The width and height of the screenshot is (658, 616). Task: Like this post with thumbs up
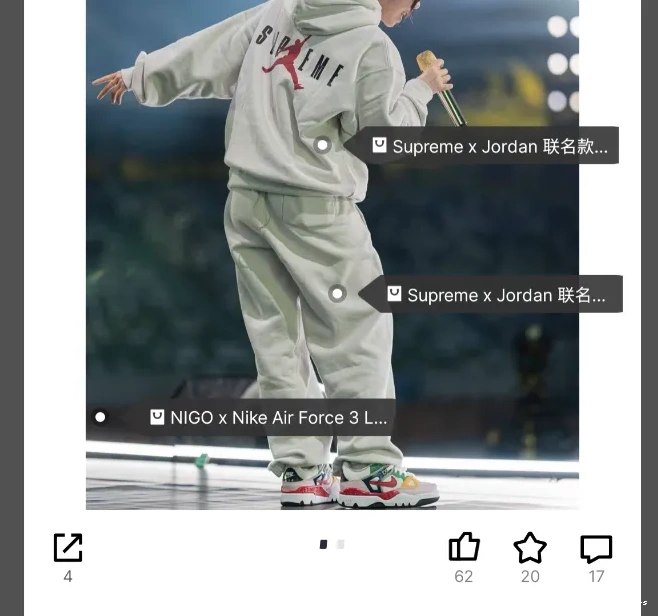(464, 547)
